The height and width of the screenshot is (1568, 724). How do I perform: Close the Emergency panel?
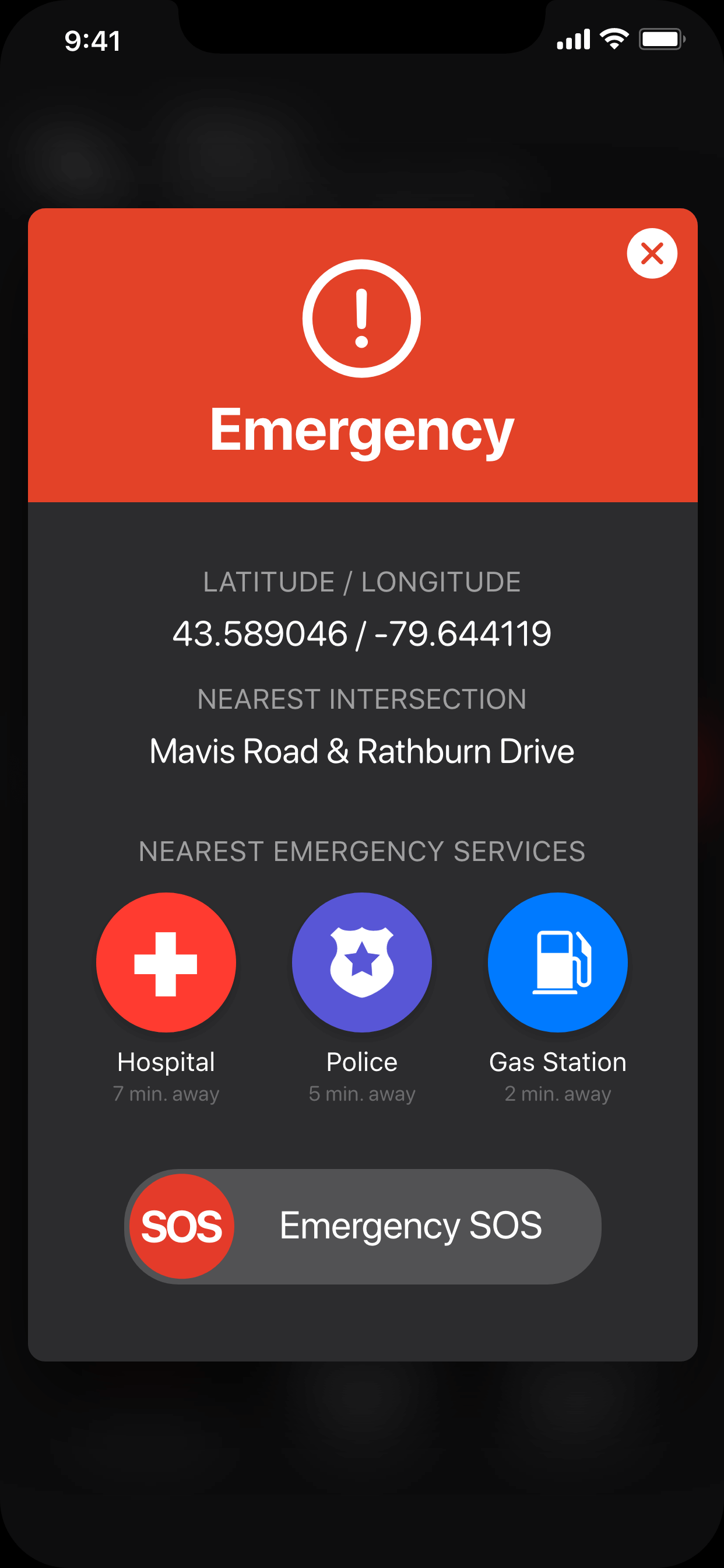pos(652,253)
